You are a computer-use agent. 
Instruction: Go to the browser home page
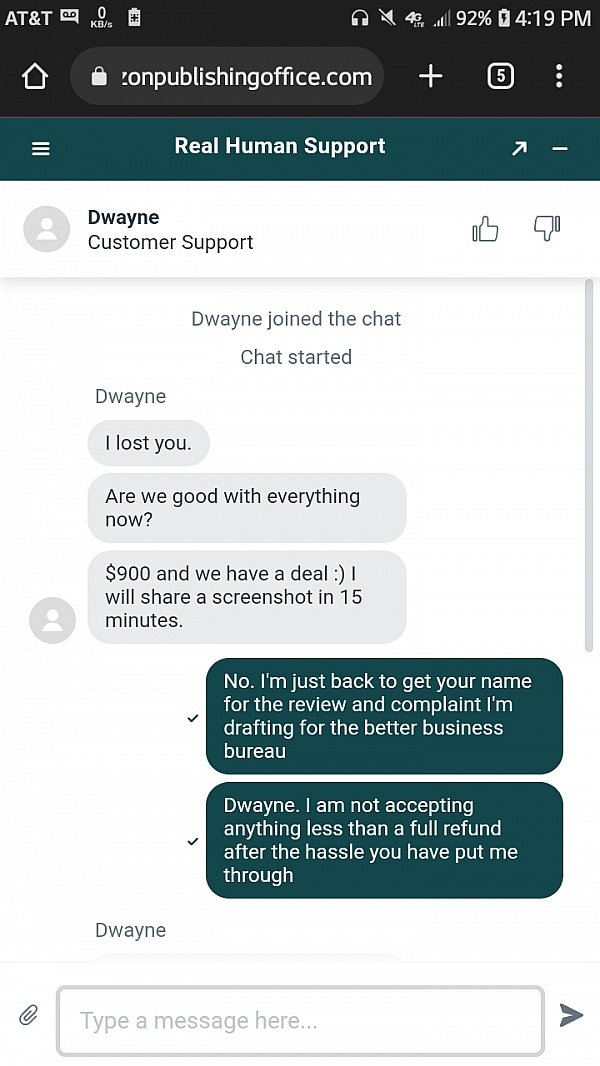point(35,76)
